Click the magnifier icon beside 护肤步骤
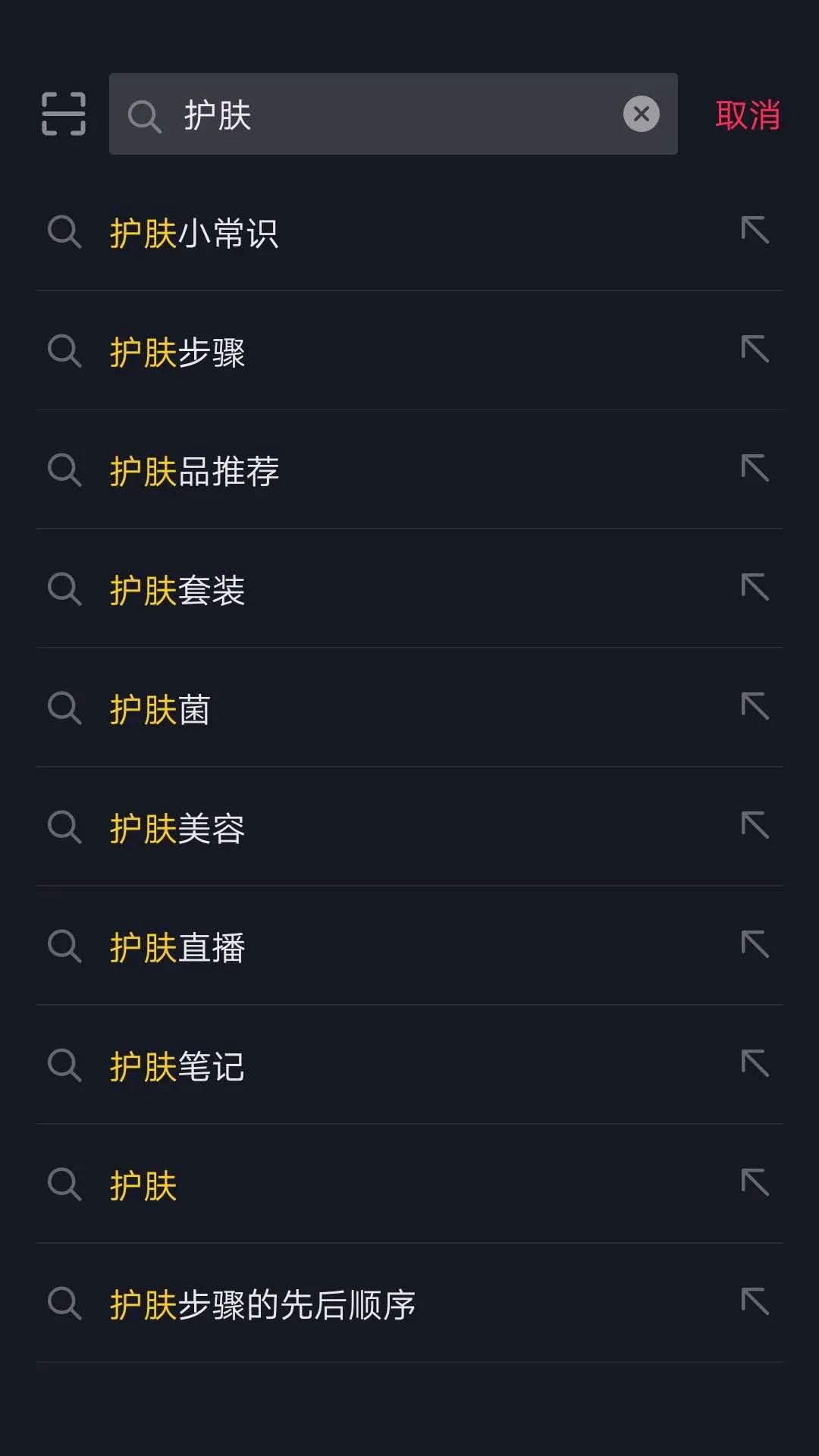The height and width of the screenshot is (1456, 819). pos(65,351)
